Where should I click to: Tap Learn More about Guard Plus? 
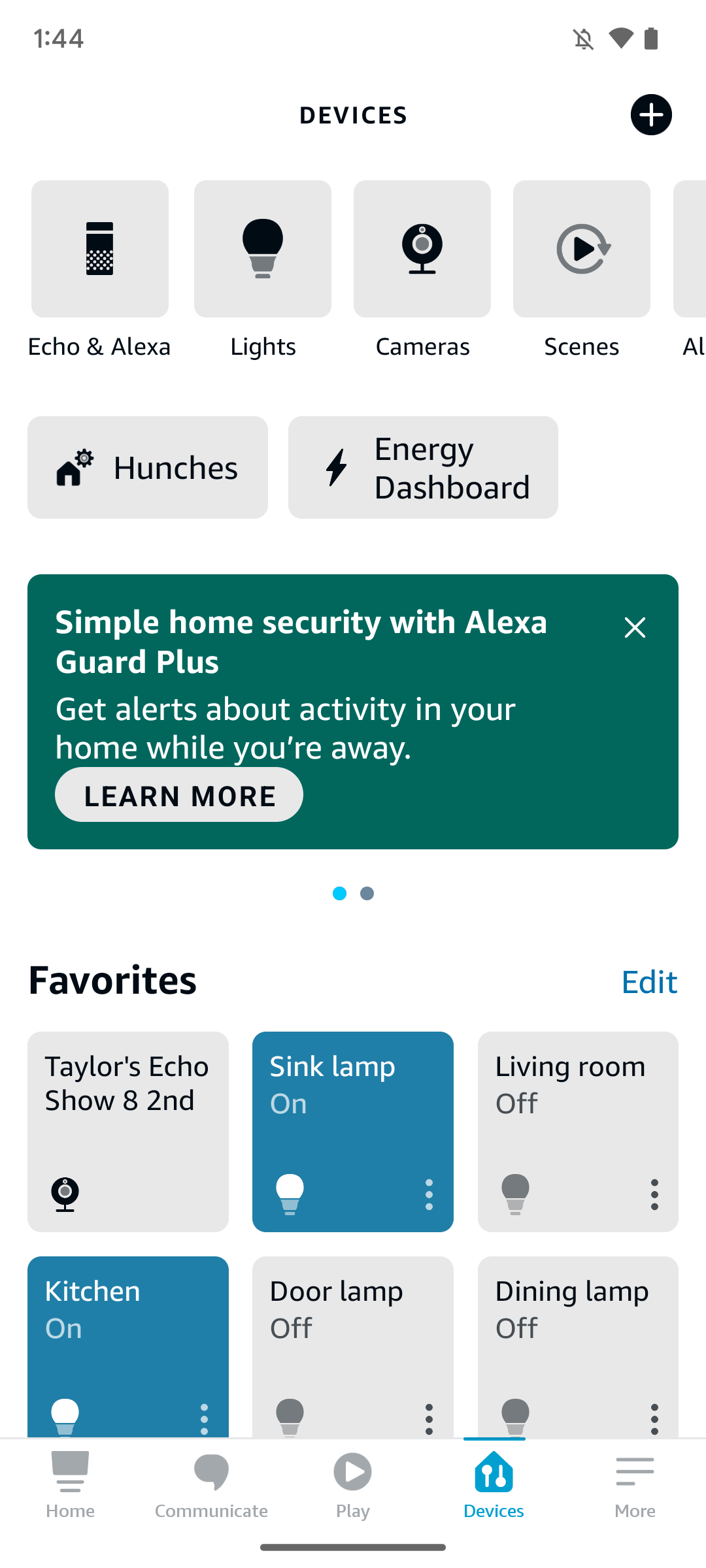point(179,795)
